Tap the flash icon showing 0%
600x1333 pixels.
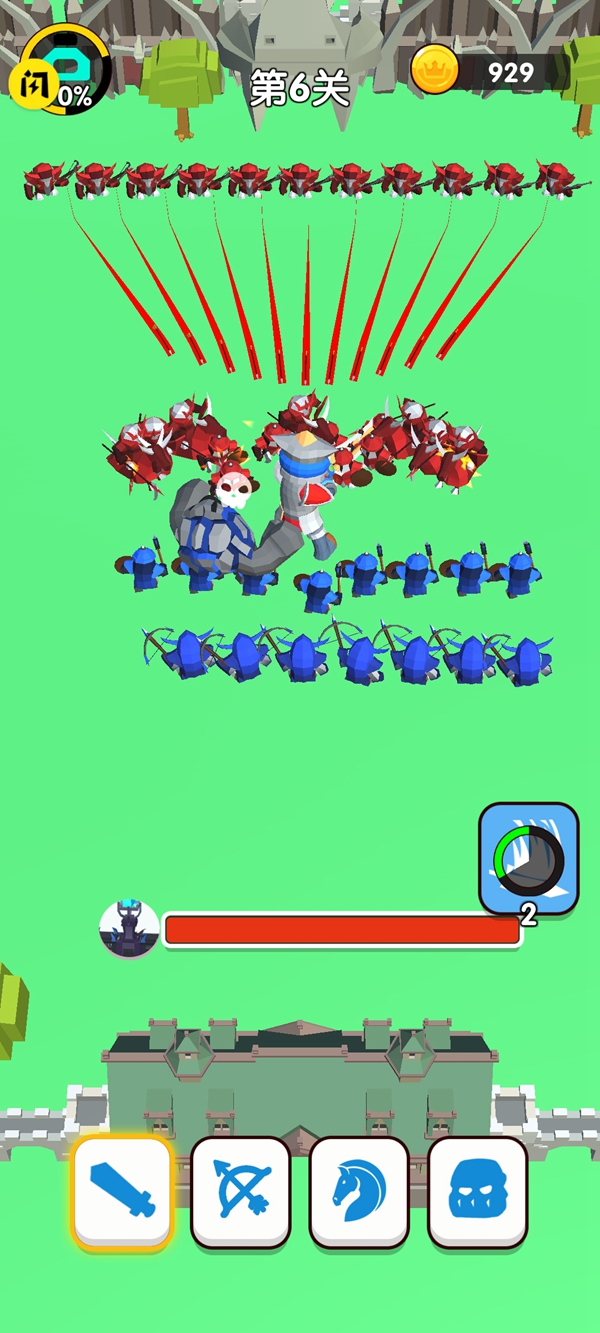(x=58, y=70)
